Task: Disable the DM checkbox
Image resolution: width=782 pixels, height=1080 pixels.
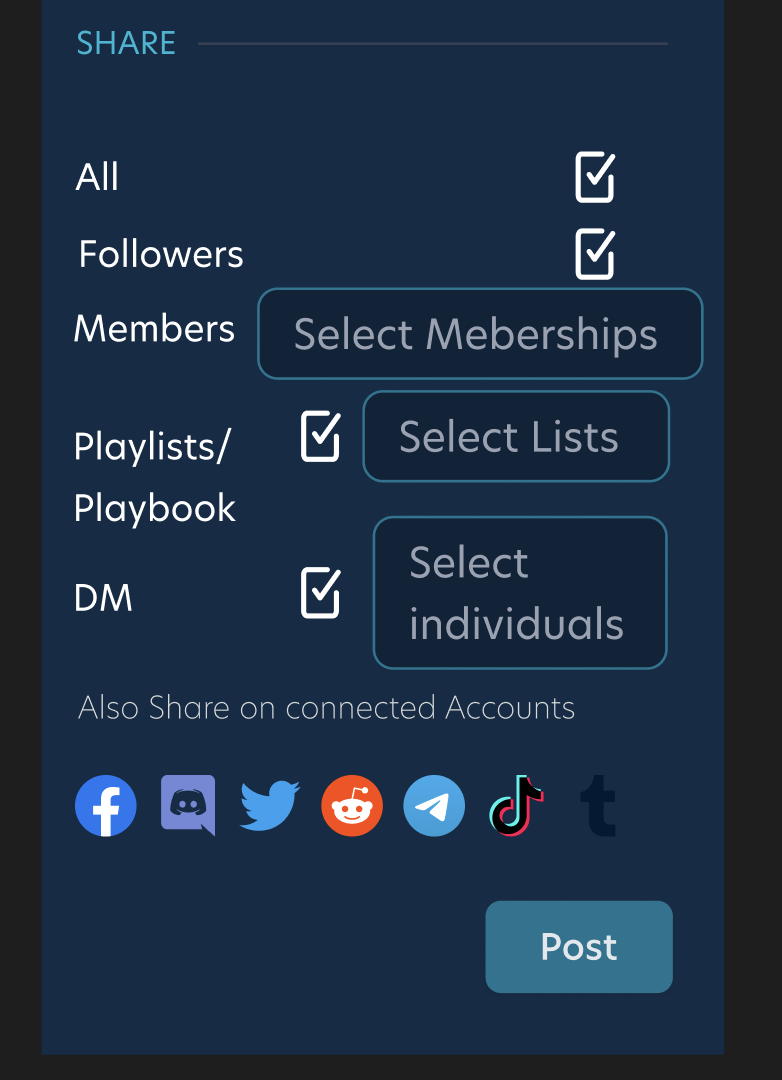Action: coord(318,593)
